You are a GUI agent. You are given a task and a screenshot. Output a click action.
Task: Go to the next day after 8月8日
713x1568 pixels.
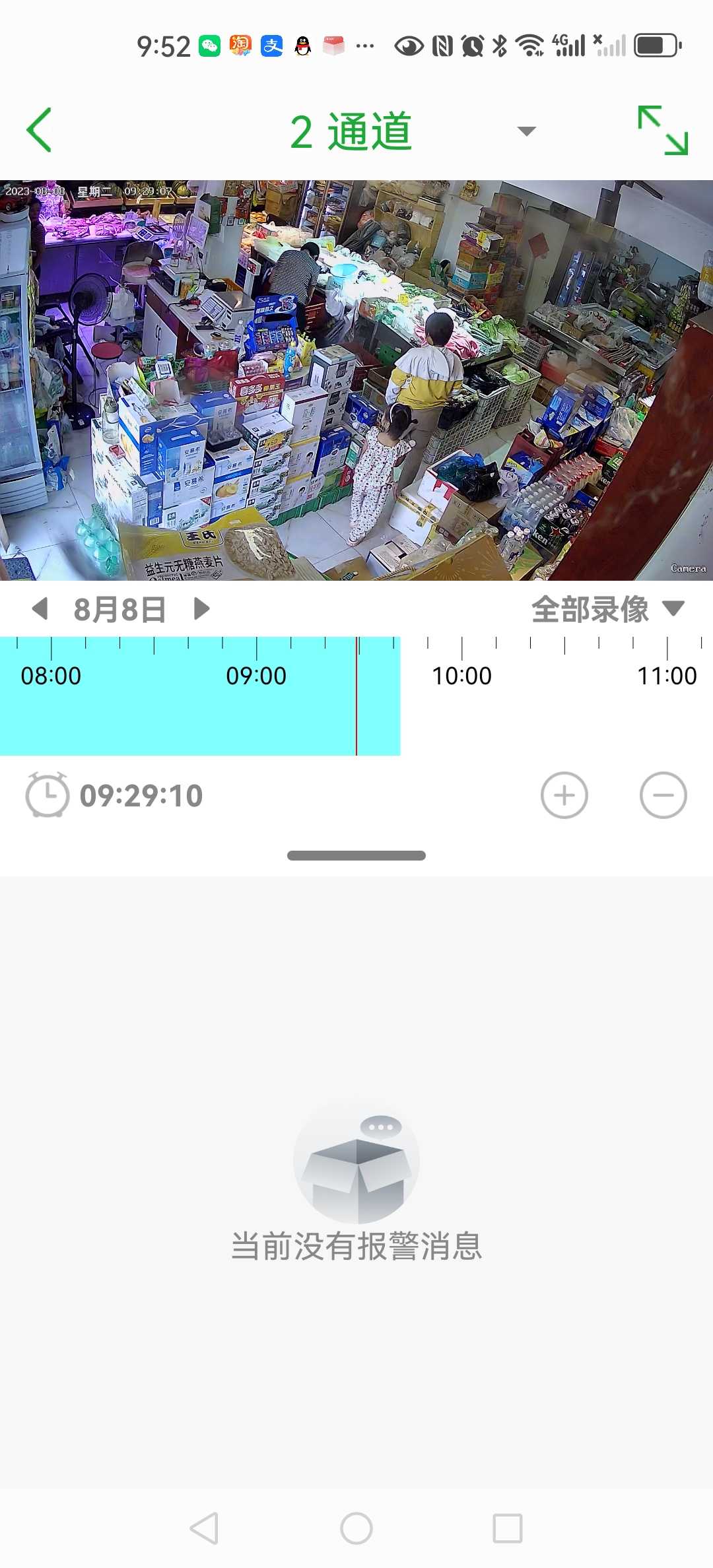201,608
